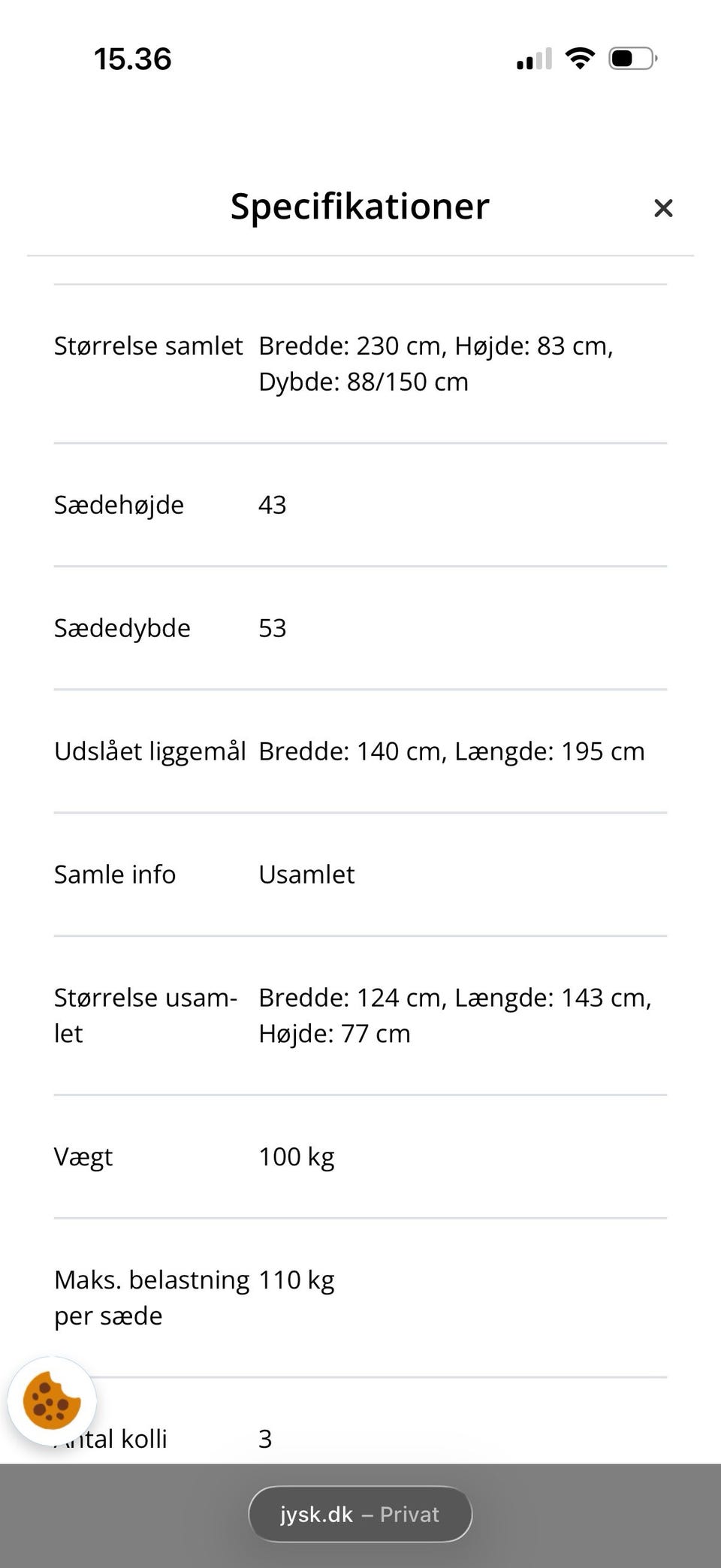Tap the Sædehøjde specification label
The image size is (721, 1568).
117,505
